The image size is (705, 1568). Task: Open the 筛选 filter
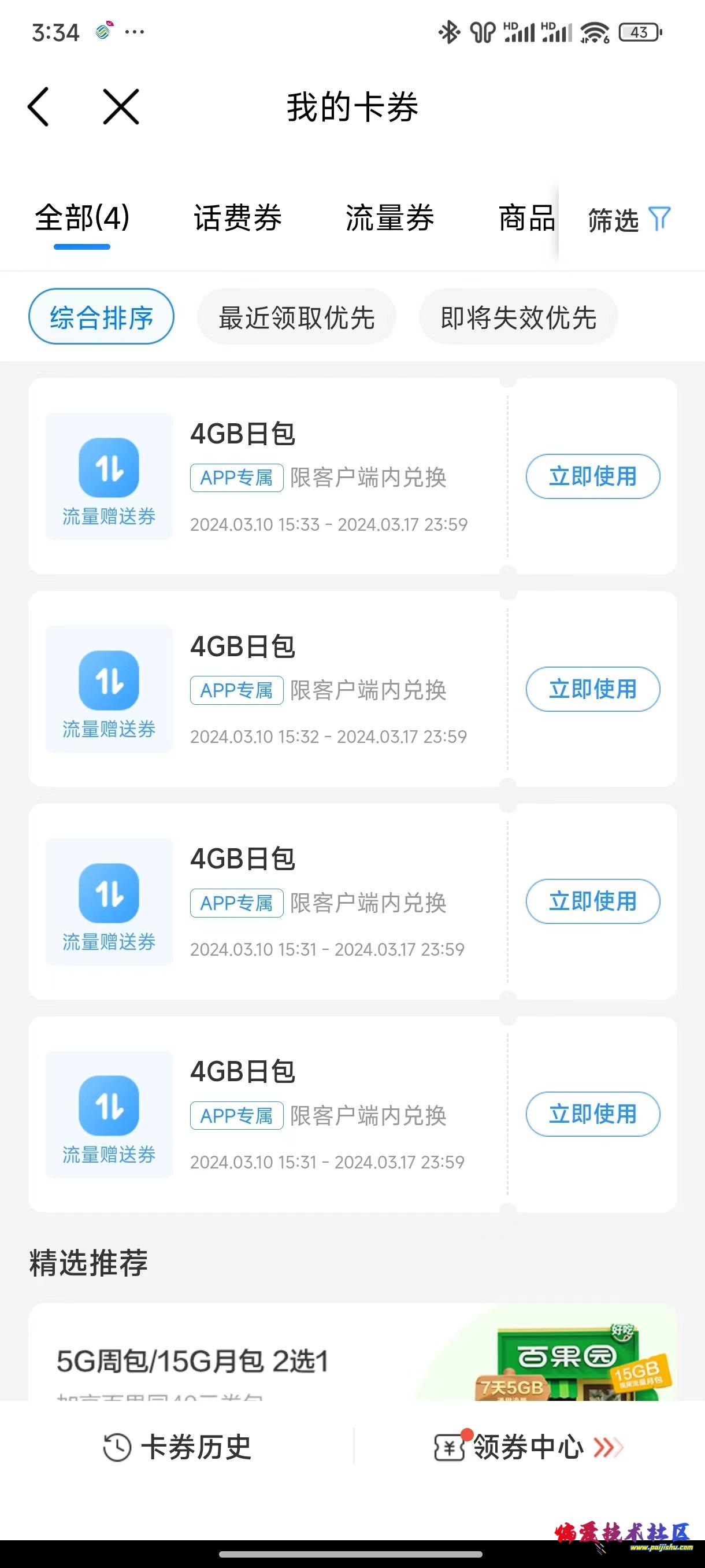coord(629,219)
